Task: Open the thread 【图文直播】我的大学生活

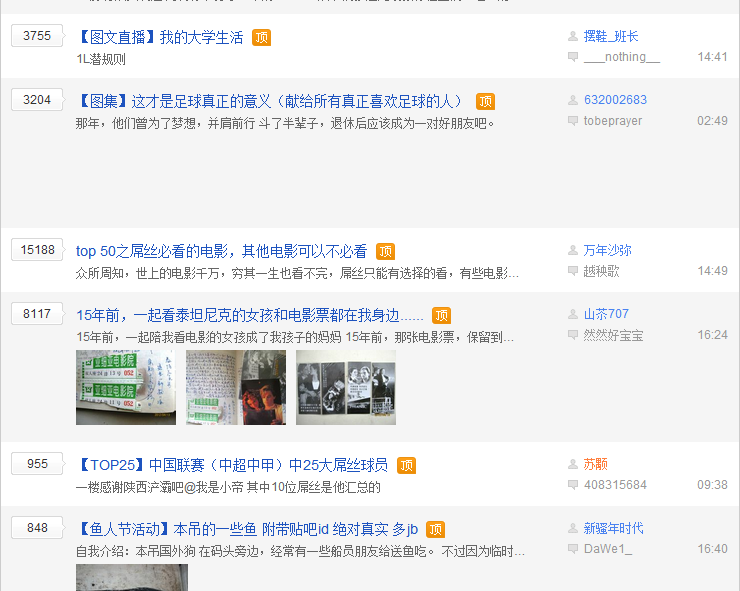Action: 160,37
